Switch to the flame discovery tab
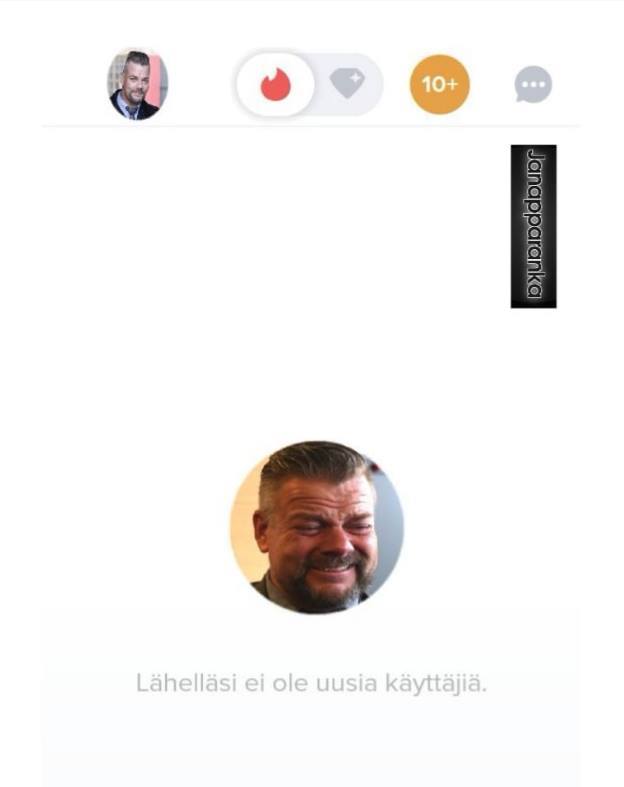 pyautogui.click(x=275, y=85)
